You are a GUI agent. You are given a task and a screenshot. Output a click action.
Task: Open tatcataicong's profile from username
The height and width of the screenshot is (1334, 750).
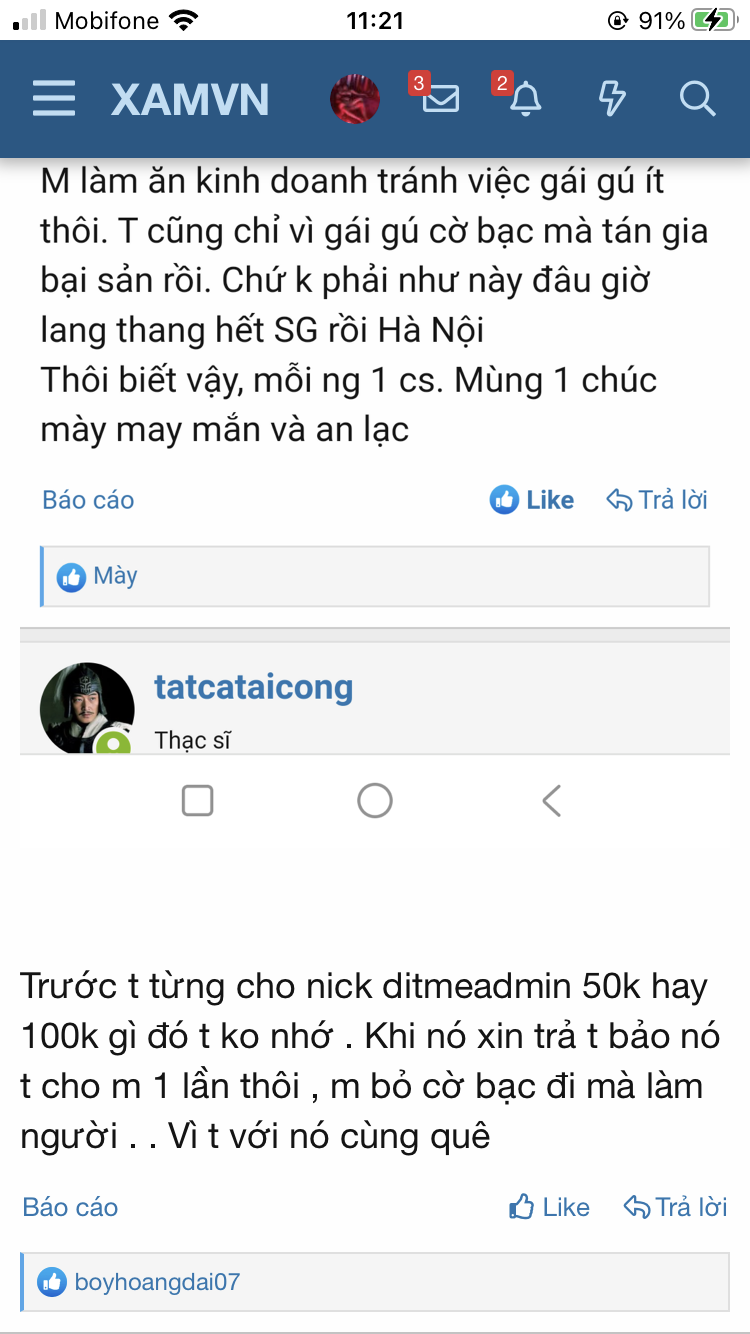click(253, 687)
